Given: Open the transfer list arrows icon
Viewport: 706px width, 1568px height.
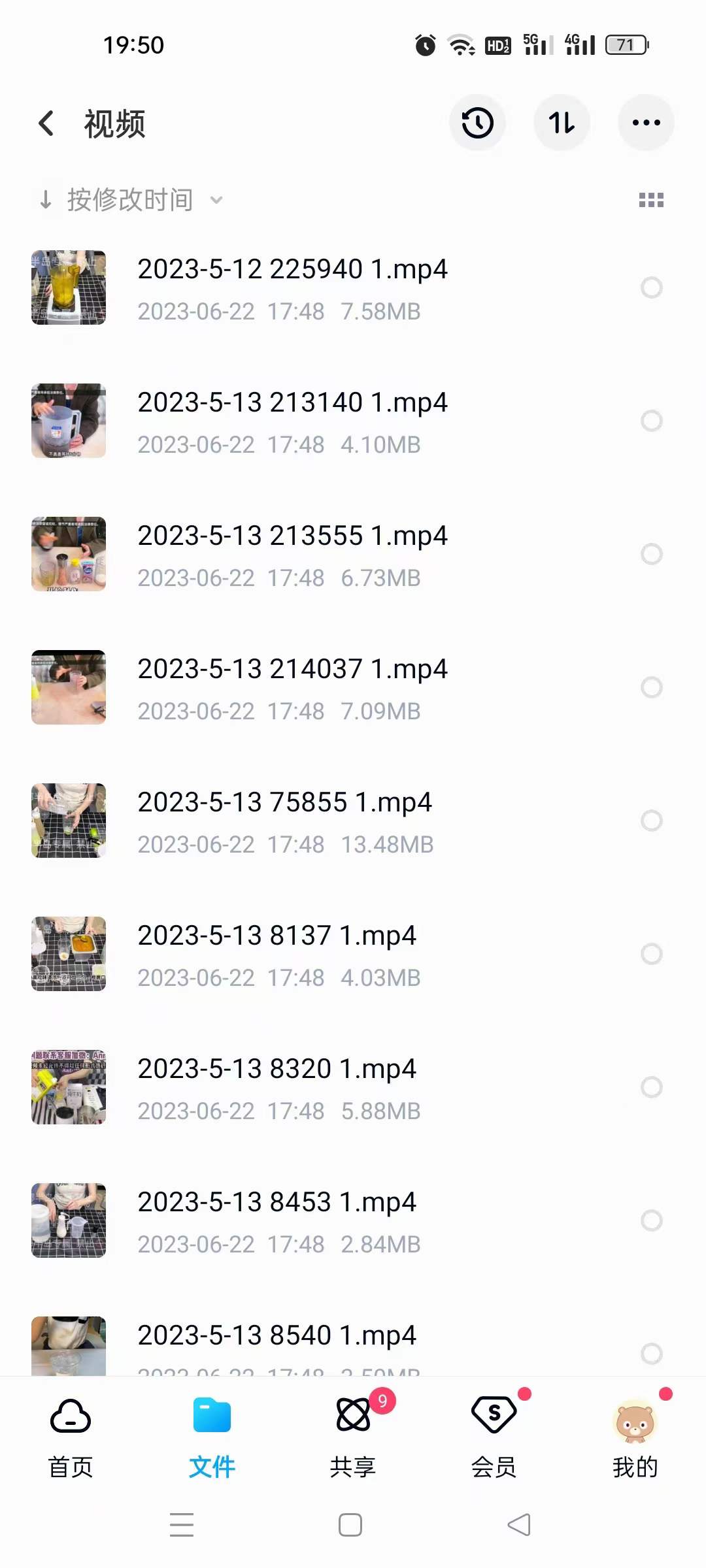Looking at the screenshot, I should click(x=562, y=123).
